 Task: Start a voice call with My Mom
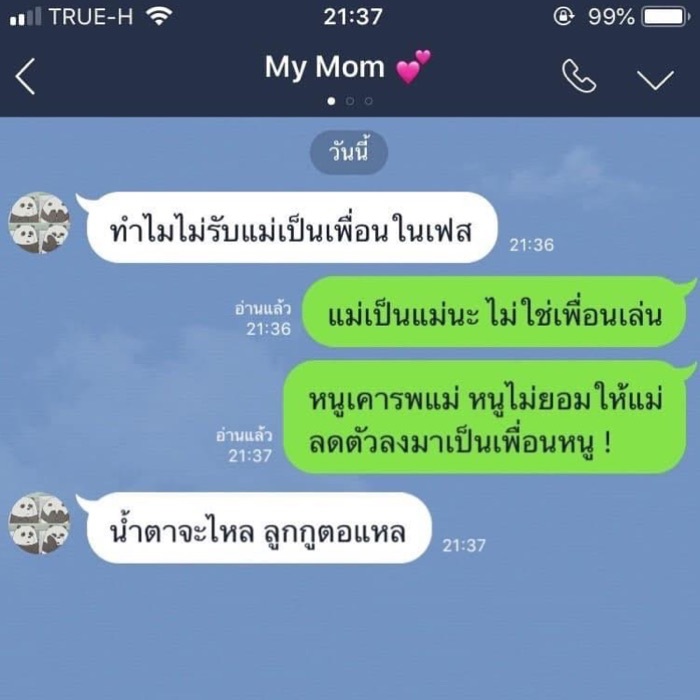coord(579,77)
